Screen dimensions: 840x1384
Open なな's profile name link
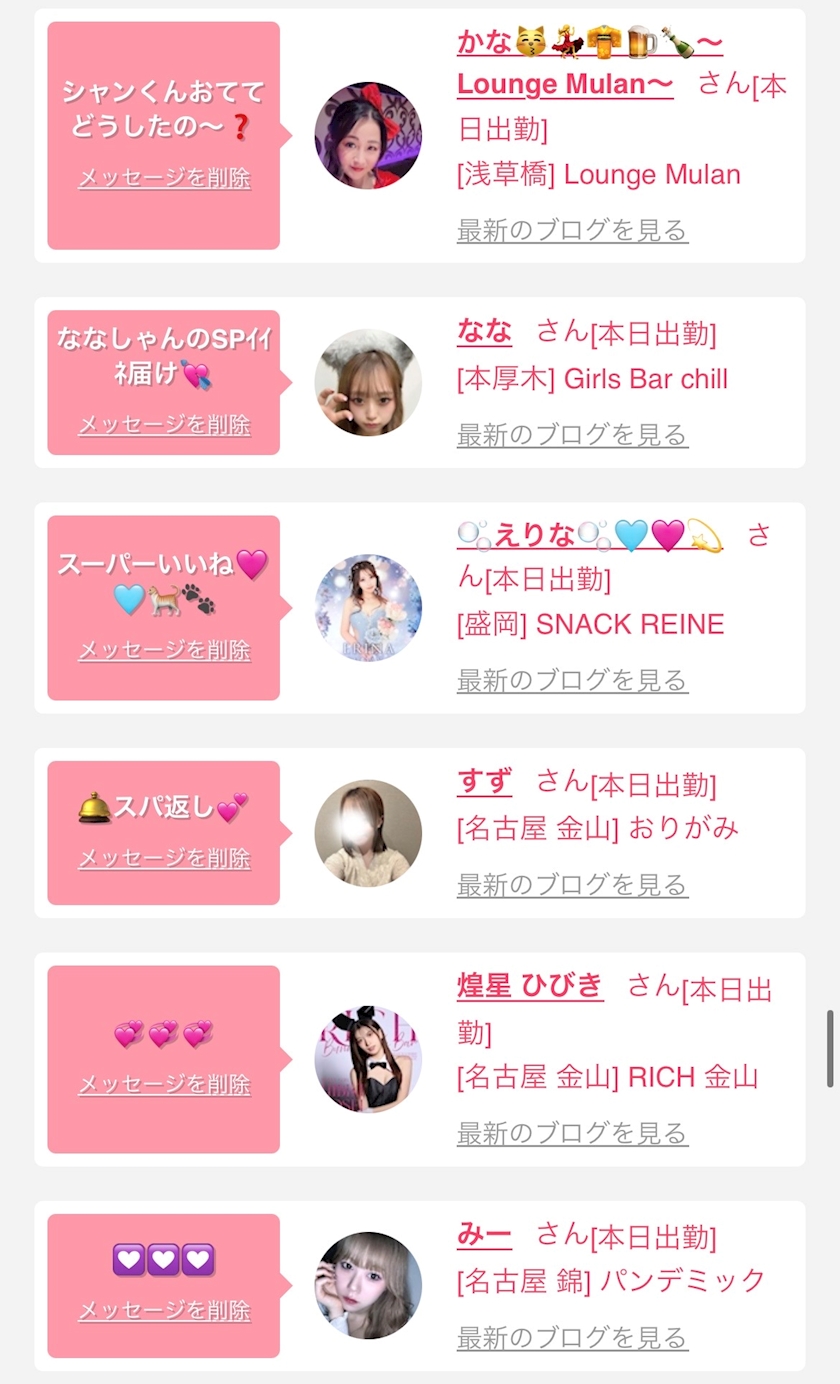pos(484,330)
